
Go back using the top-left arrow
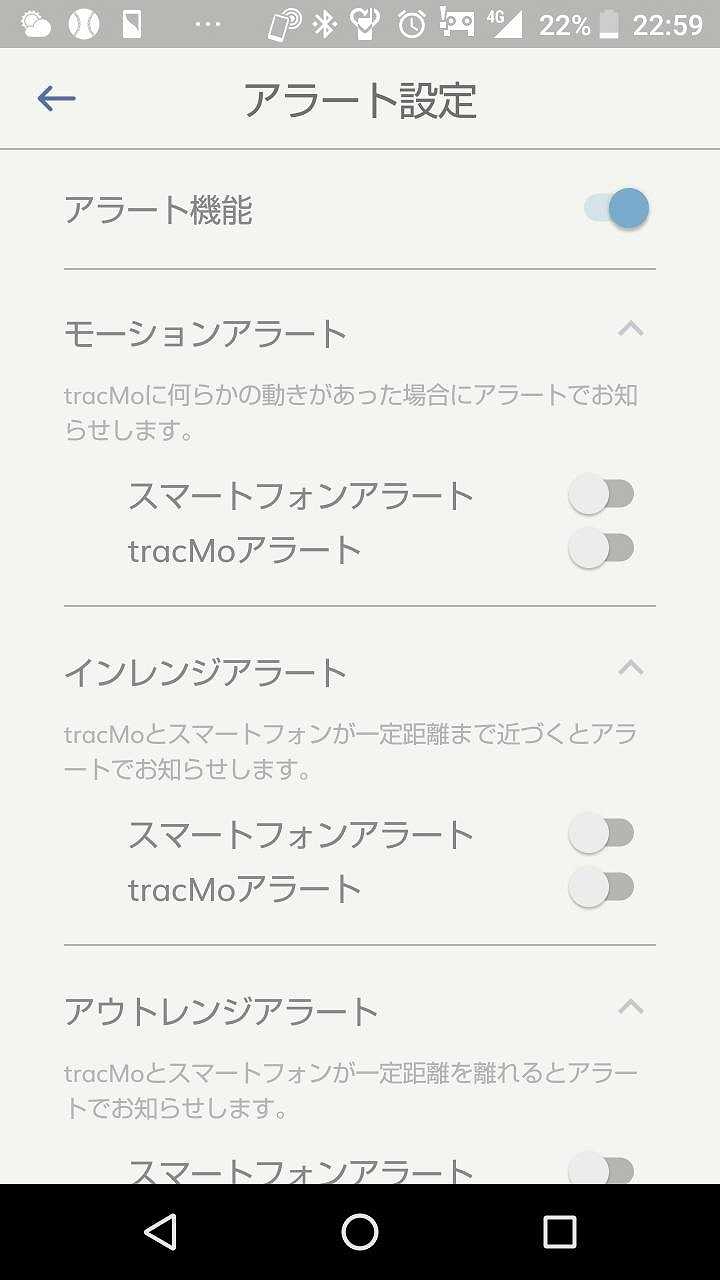57,98
